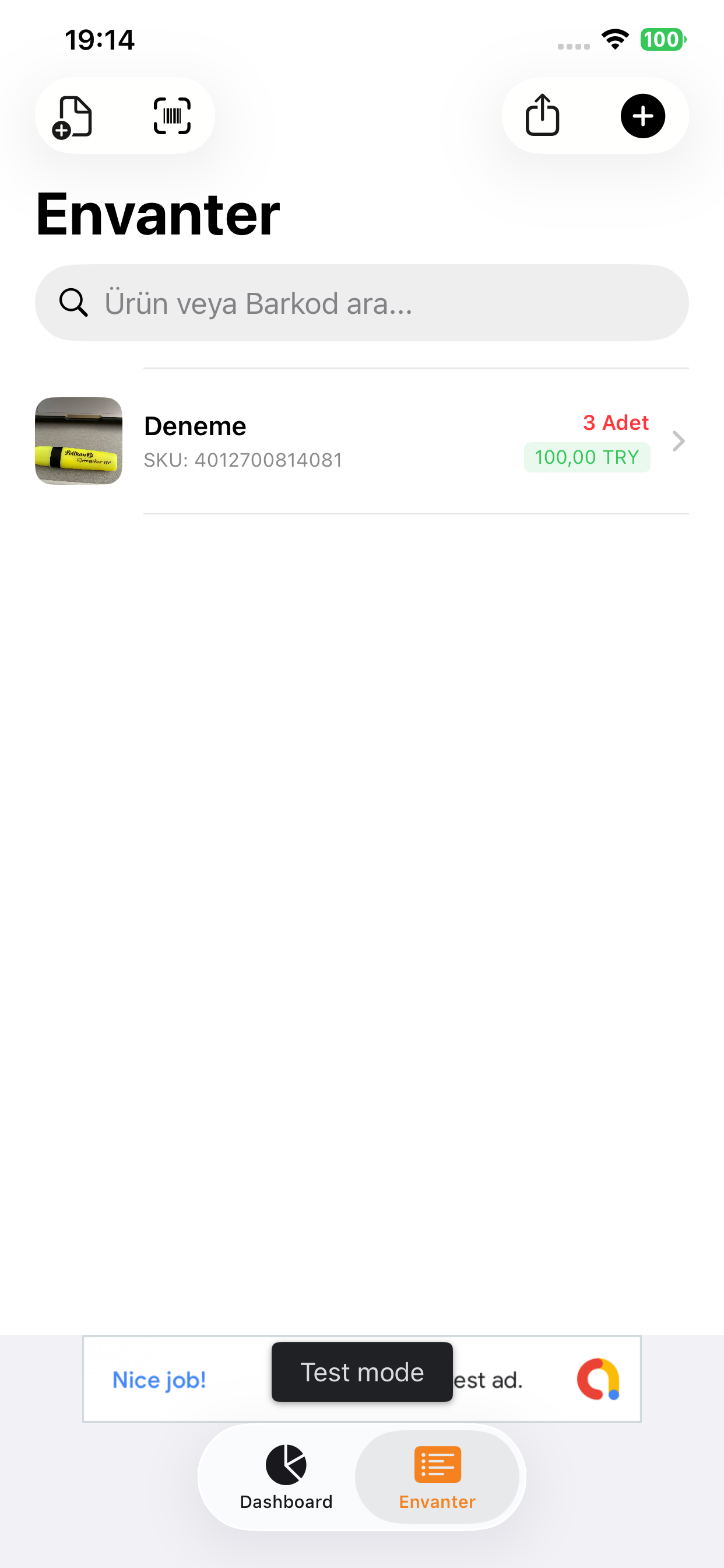Screen dimensions: 724x1568
Task: Switch to the Dashboard tab
Action: pos(286,1476)
